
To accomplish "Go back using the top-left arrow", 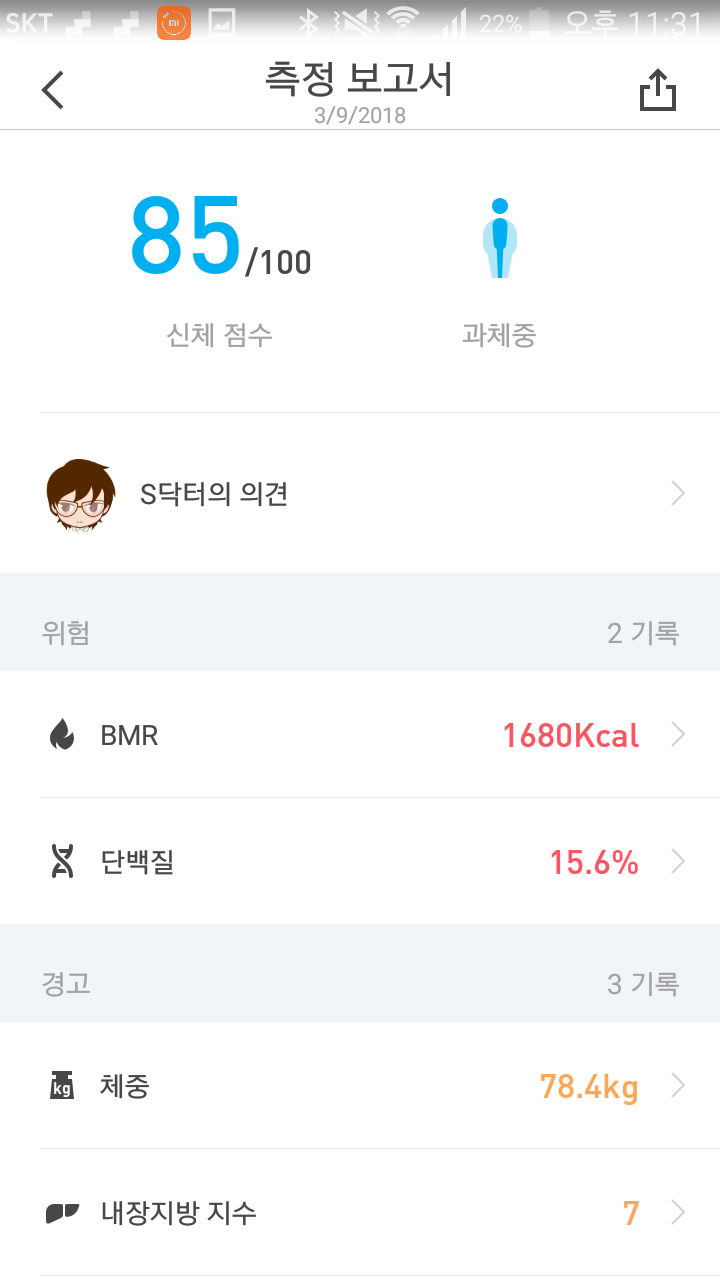I will [53, 90].
